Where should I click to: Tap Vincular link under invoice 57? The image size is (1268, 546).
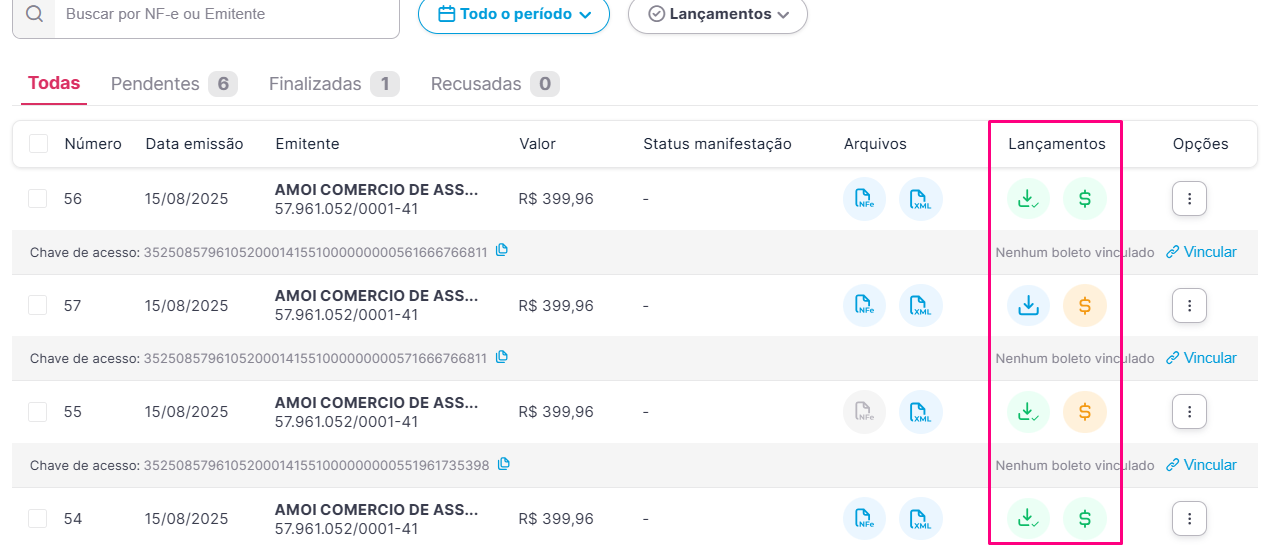(1201, 358)
